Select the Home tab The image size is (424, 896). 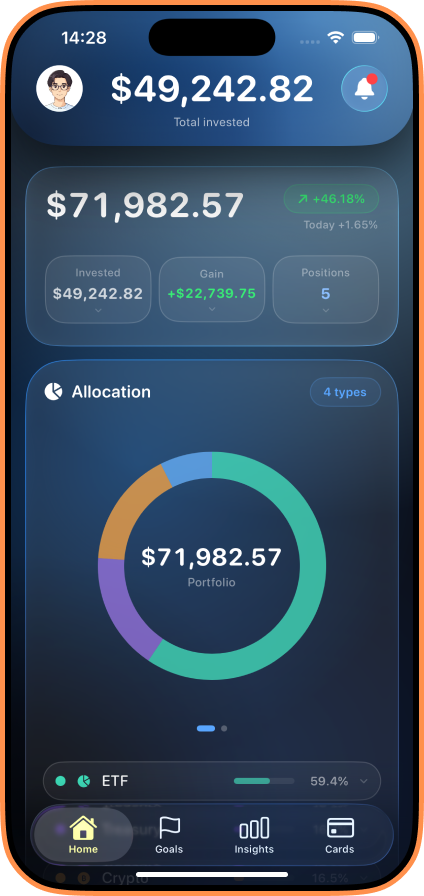coord(83,835)
